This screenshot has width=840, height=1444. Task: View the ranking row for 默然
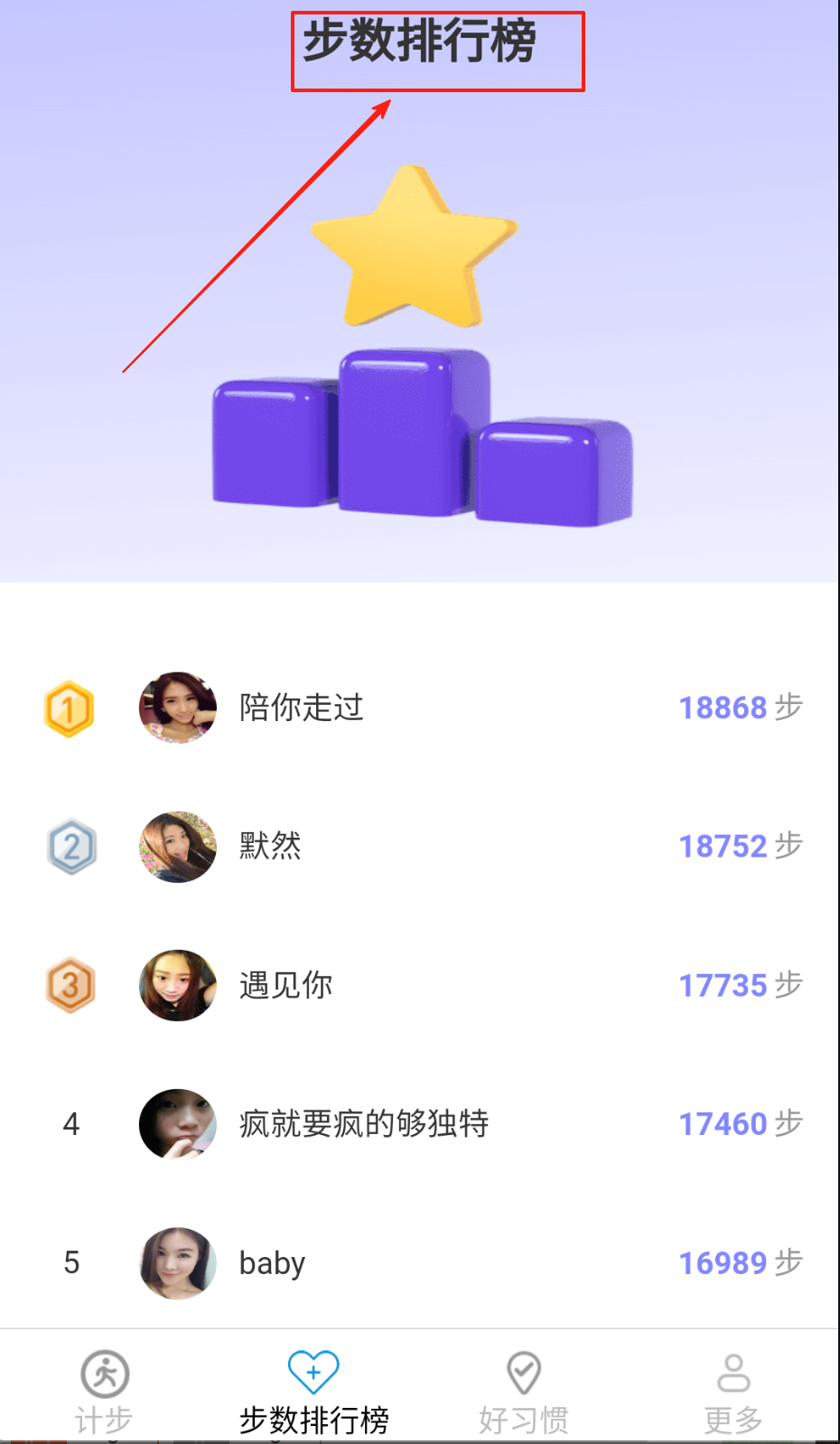[420, 847]
